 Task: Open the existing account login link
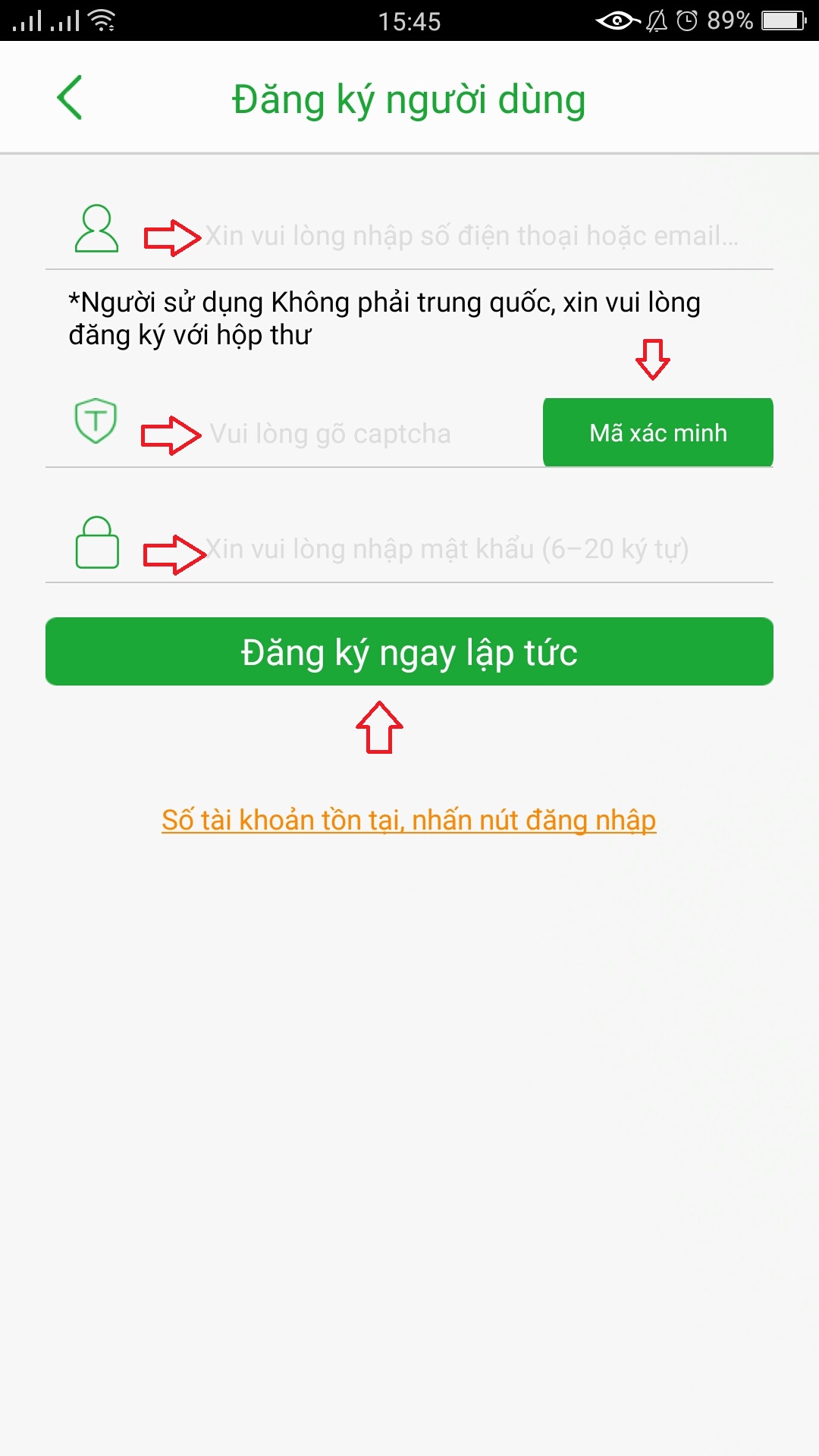click(x=409, y=821)
